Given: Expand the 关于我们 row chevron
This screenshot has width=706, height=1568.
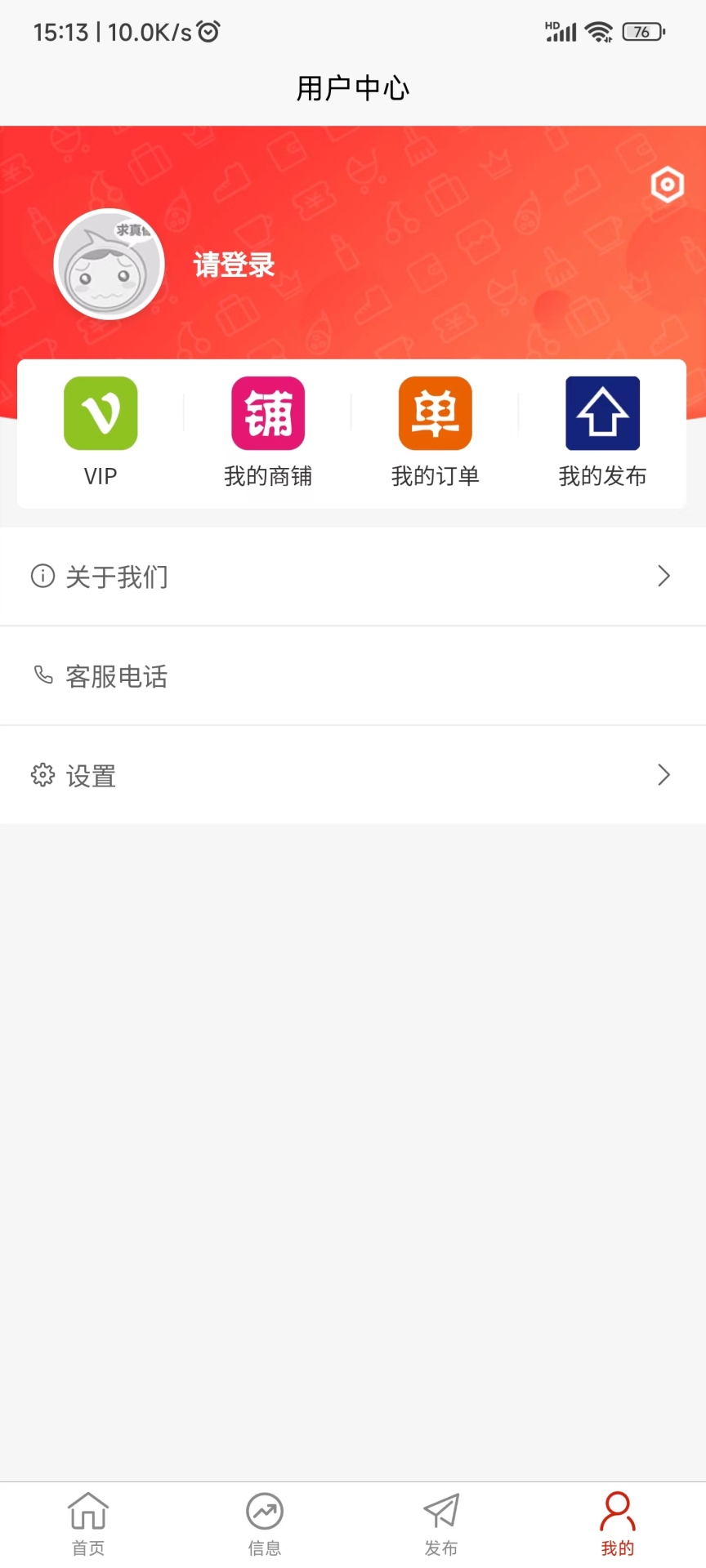Looking at the screenshot, I should (x=664, y=576).
